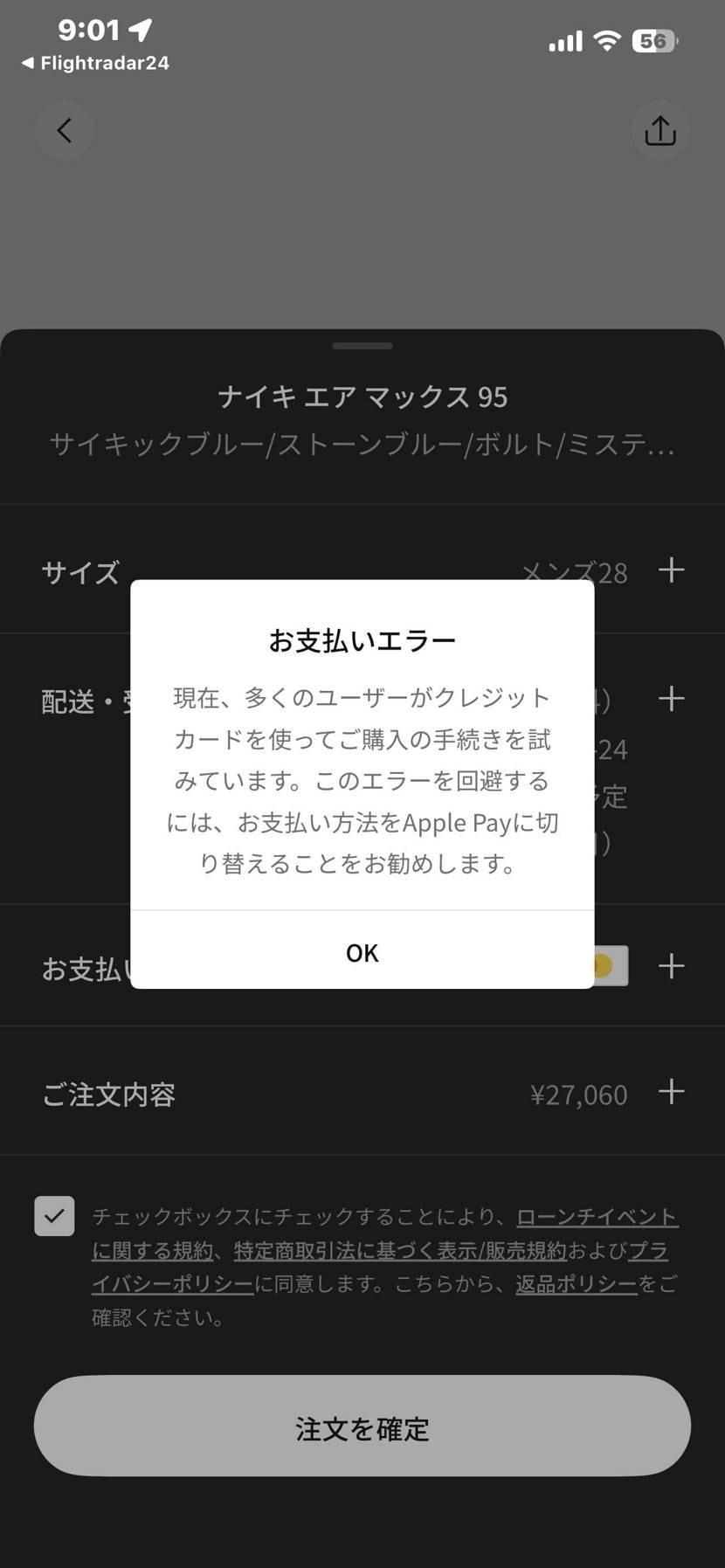Open the ローンチイベントに関する規約 link

(x=597, y=1217)
